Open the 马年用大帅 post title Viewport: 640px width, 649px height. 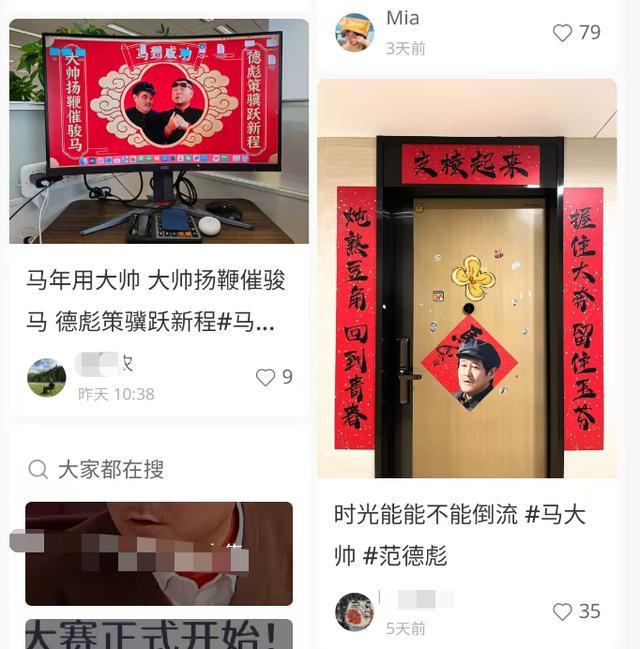155,300
